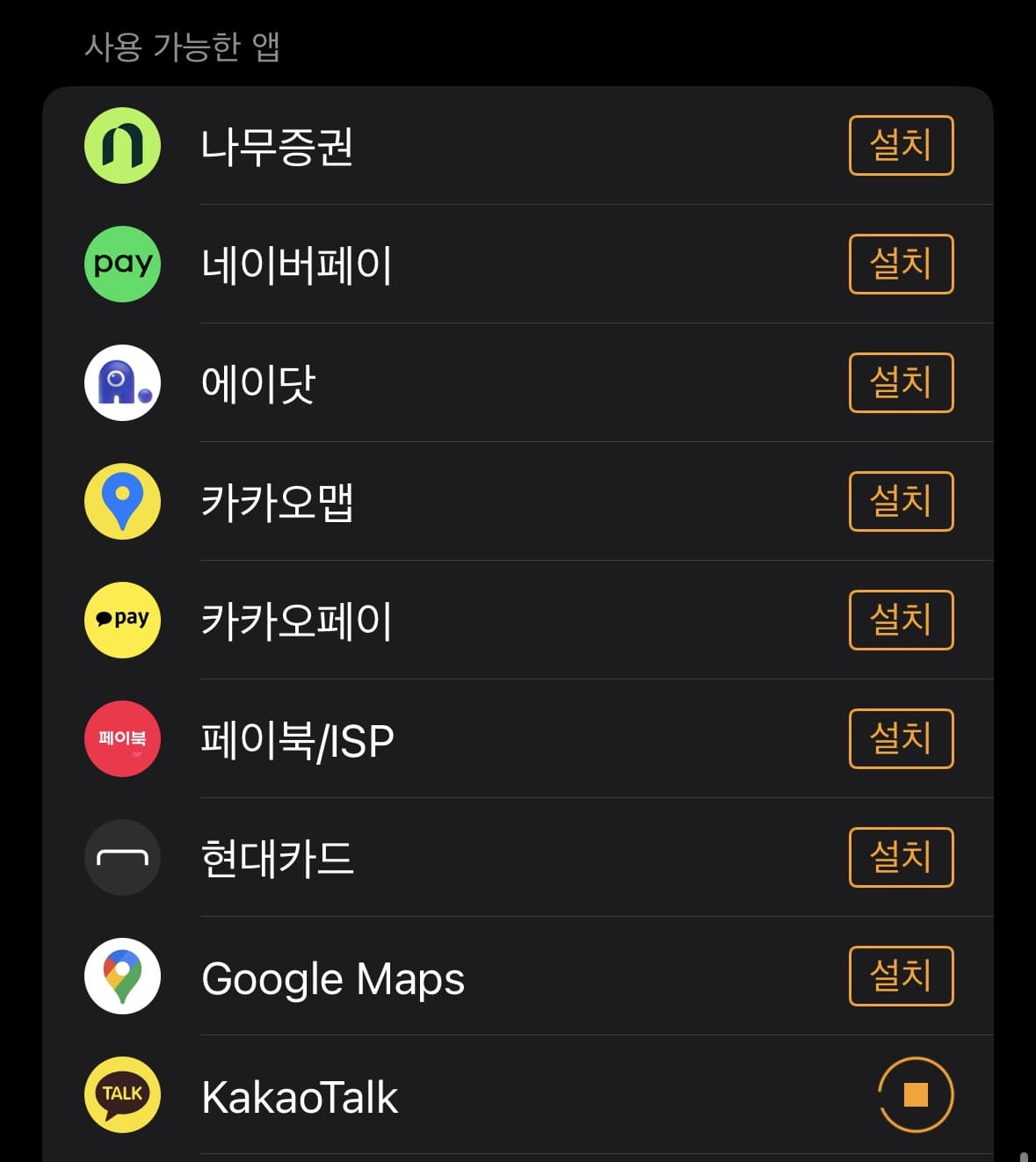
Task: Open the 나무증권 app icon
Action: click(x=122, y=146)
